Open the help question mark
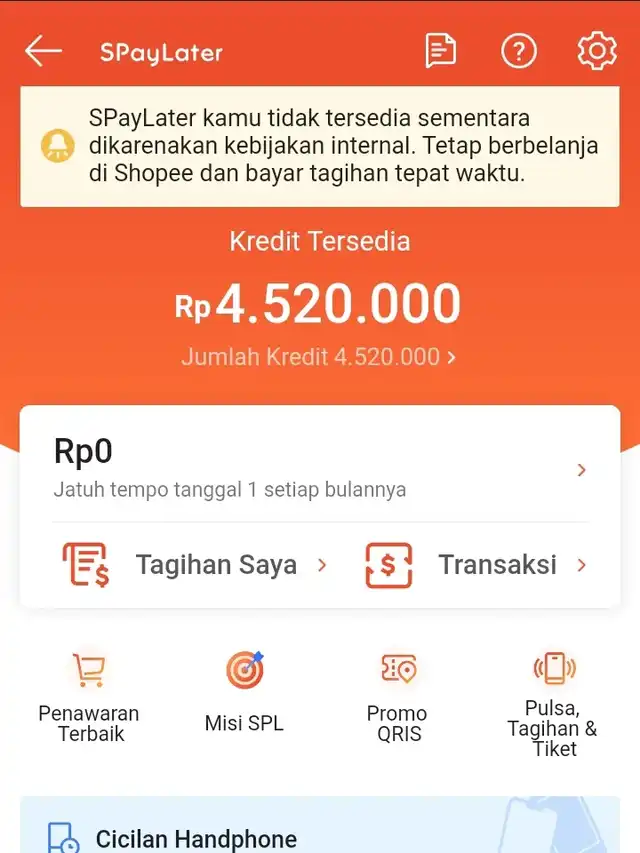Viewport: 640px width, 853px height. point(519,51)
